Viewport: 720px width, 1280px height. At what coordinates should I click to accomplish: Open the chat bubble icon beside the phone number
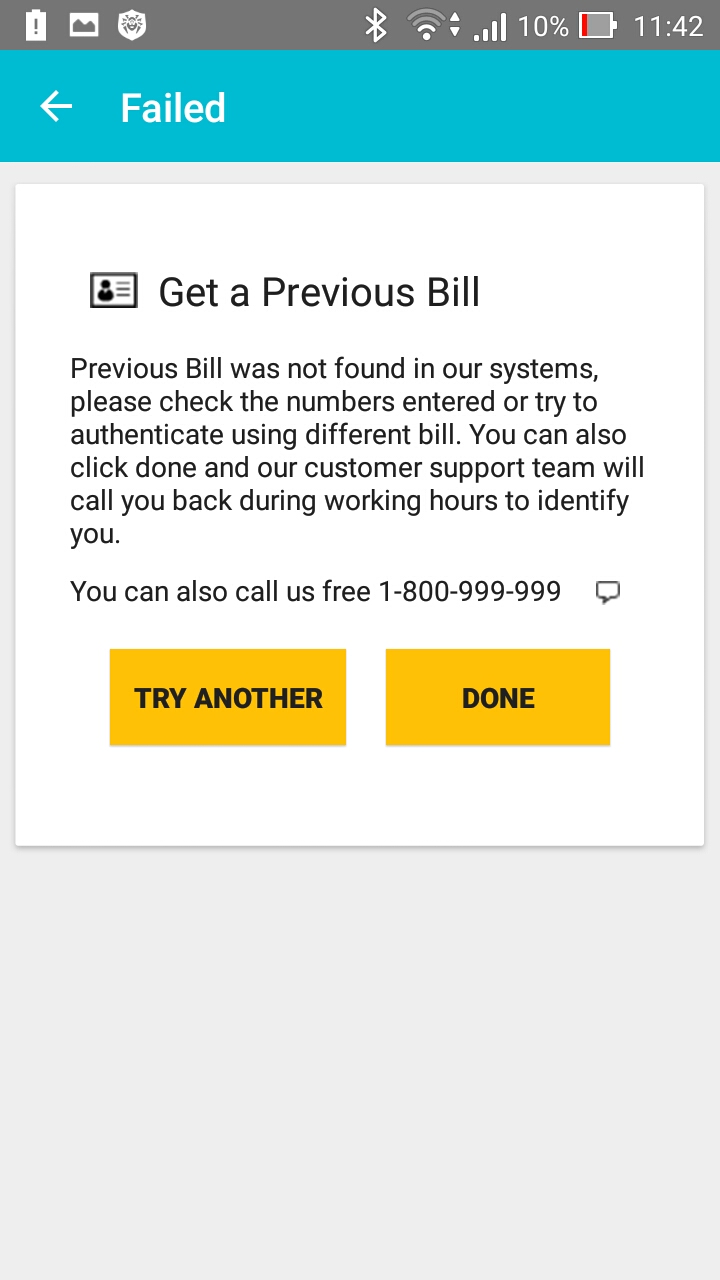pyautogui.click(x=608, y=592)
